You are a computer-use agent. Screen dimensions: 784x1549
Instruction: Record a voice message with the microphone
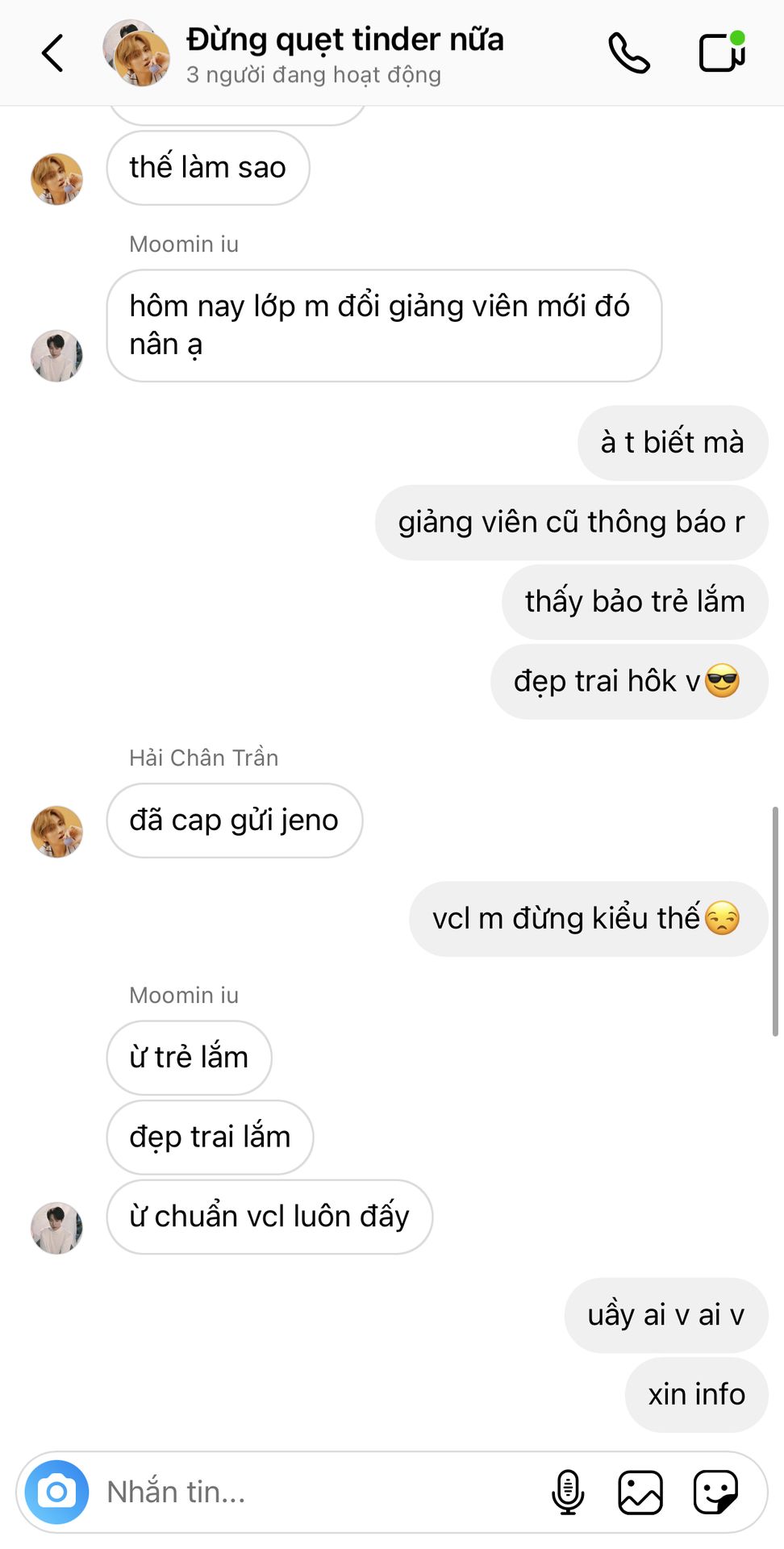pyautogui.click(x=568, y=1492)
